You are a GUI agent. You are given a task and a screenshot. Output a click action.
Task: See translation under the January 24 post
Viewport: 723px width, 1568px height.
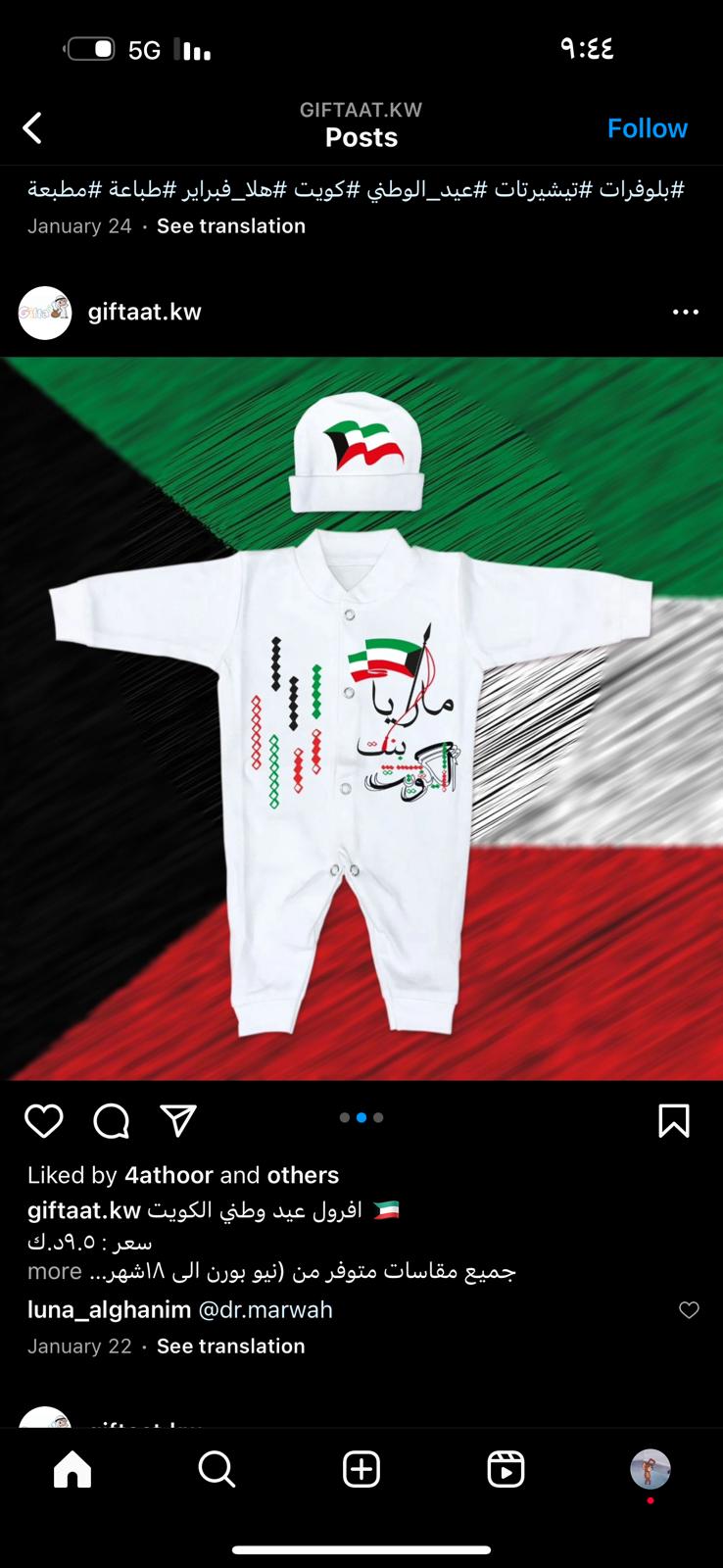[x=231, y=226]
